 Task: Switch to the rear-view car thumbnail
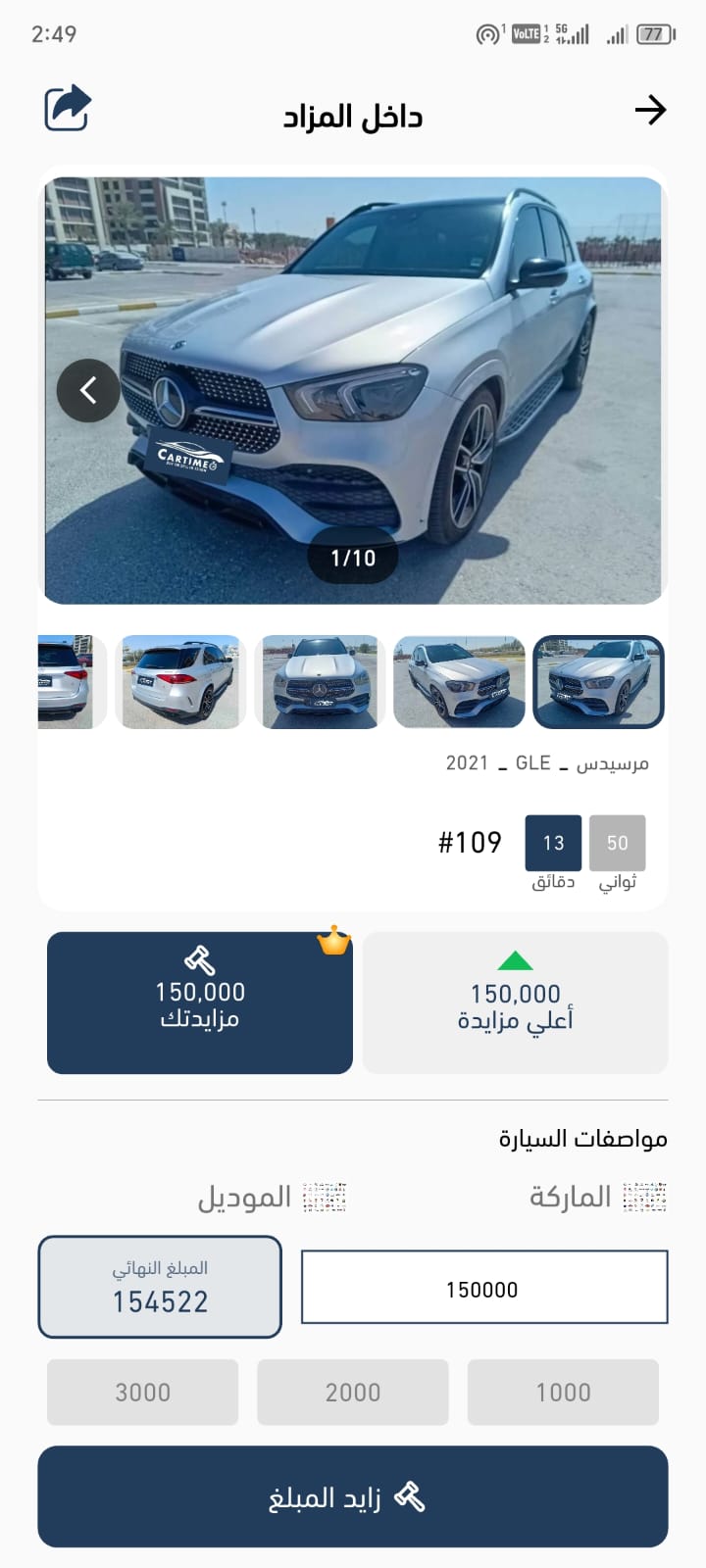[x=179, y=681]
